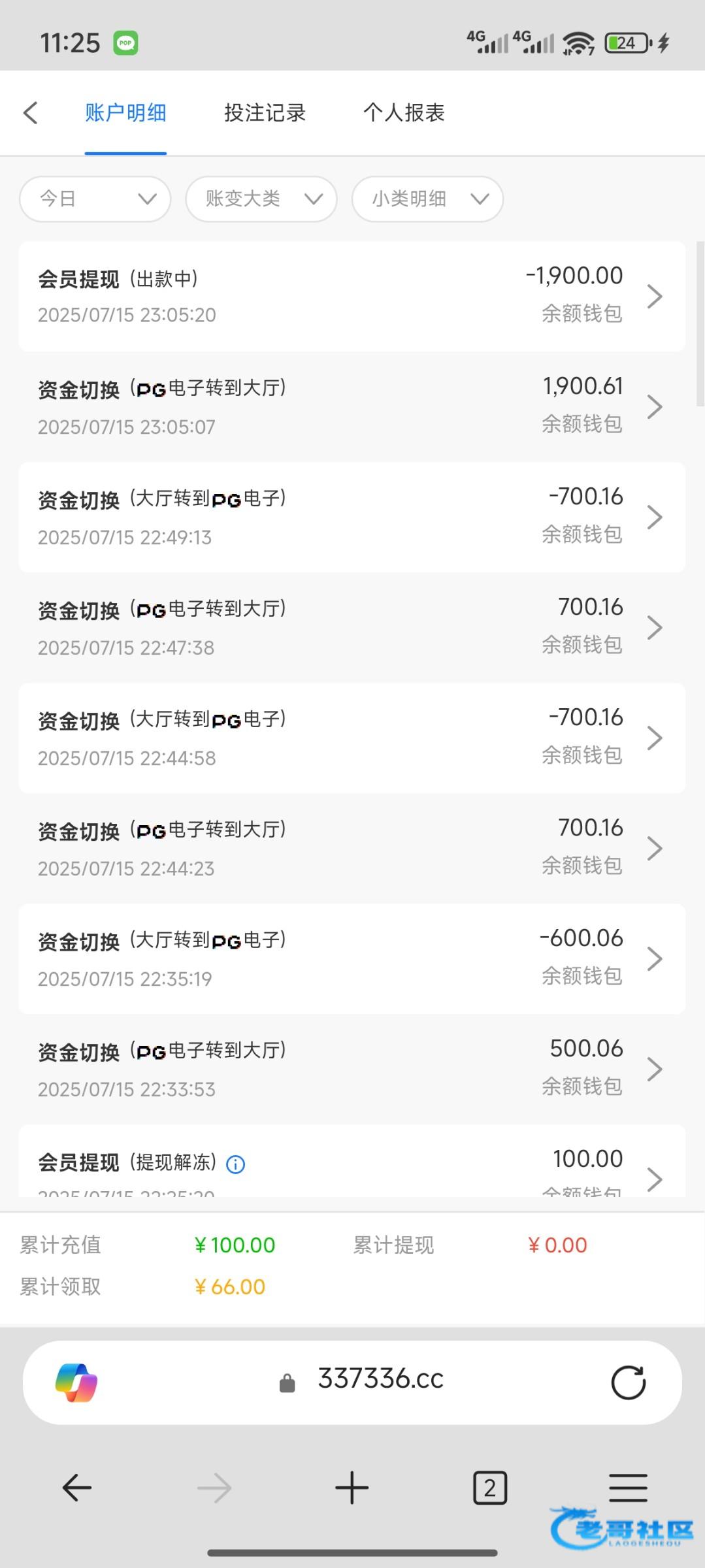Open the 500.06 PG电子转到大厅 record

352,1069
